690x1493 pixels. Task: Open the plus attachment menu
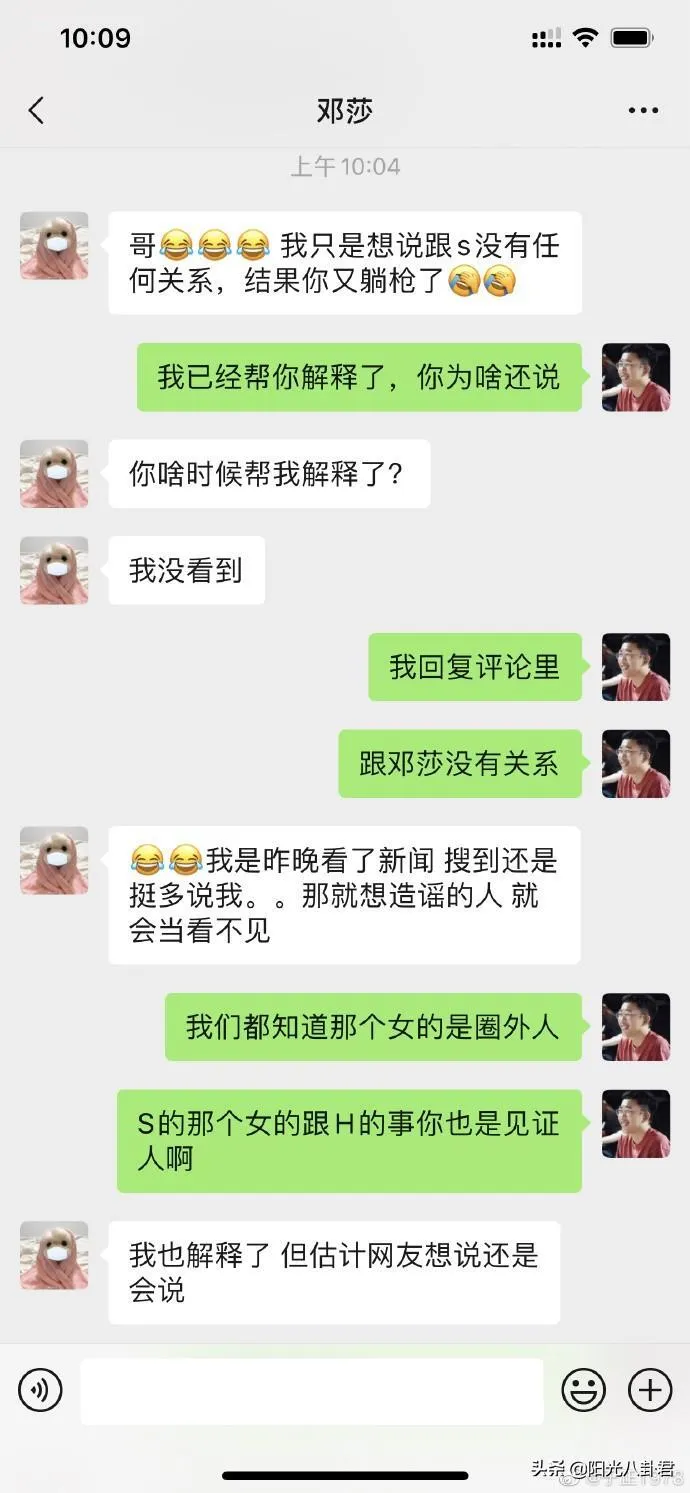pyautogui.click(x=649, y=1390)
